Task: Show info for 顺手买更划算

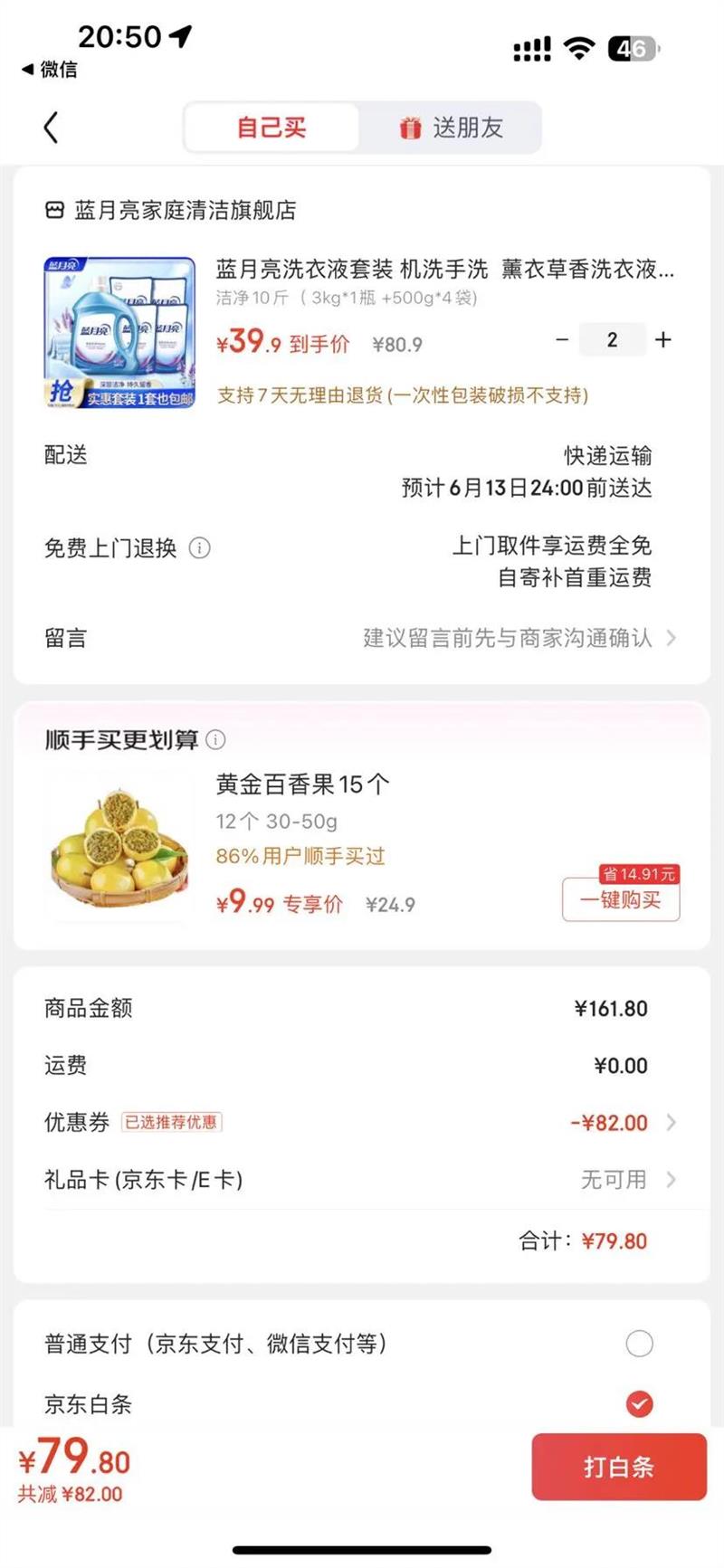Action: click(216, 740)
